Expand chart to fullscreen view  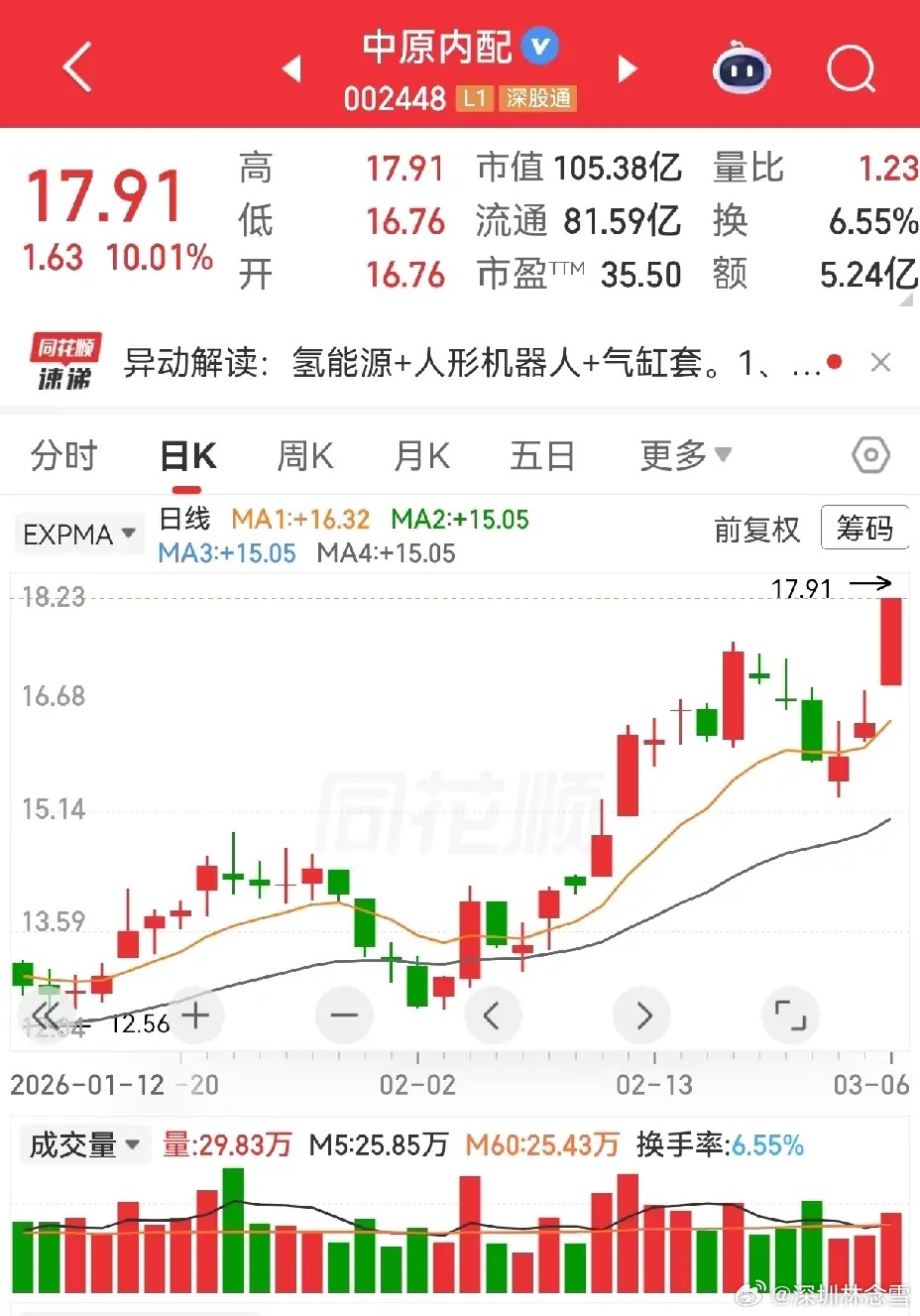click(x=790, y=1015)
